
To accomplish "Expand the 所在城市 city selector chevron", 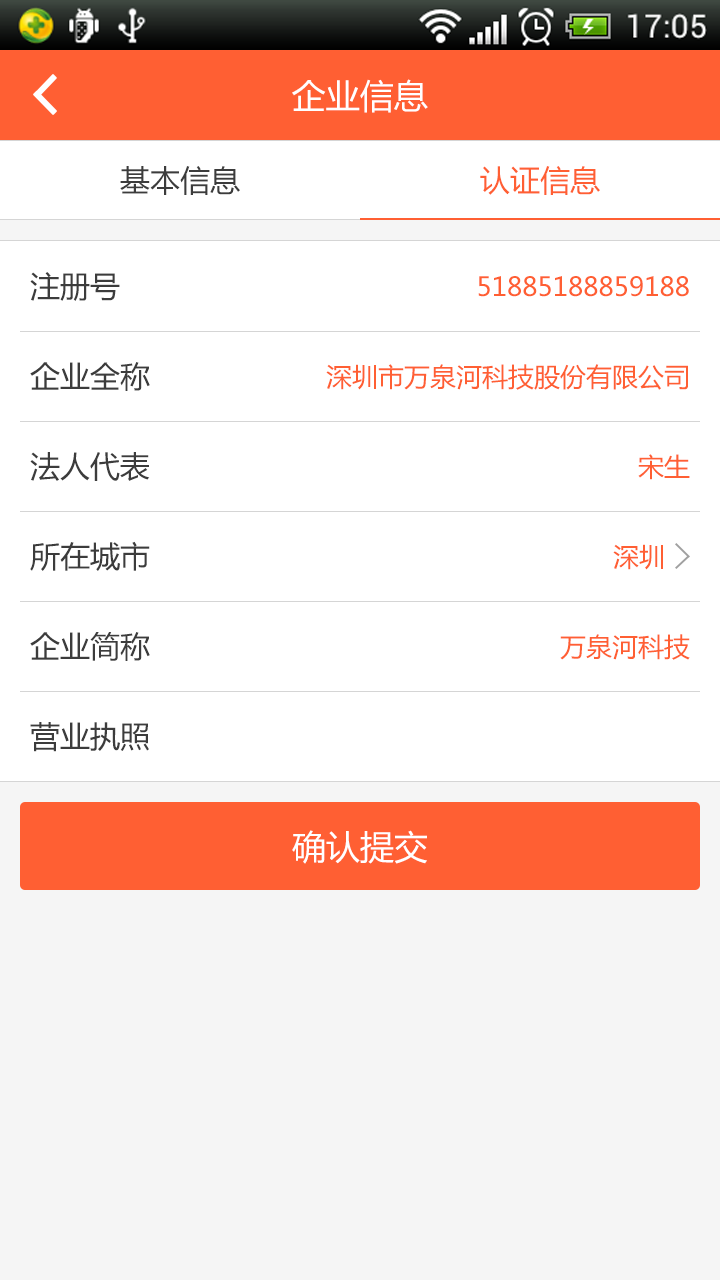I will (684, 557).
